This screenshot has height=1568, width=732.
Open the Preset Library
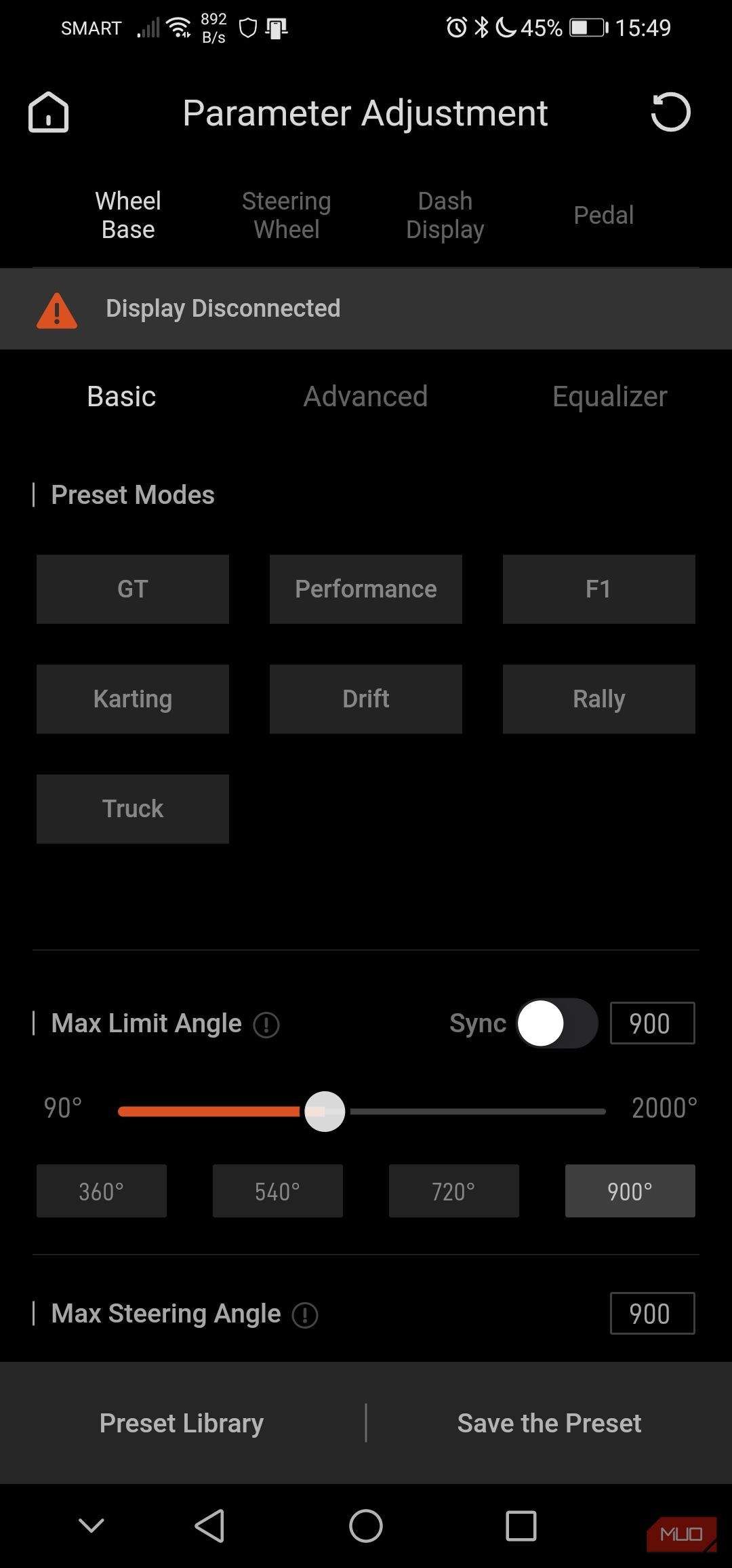(182, 1423)
